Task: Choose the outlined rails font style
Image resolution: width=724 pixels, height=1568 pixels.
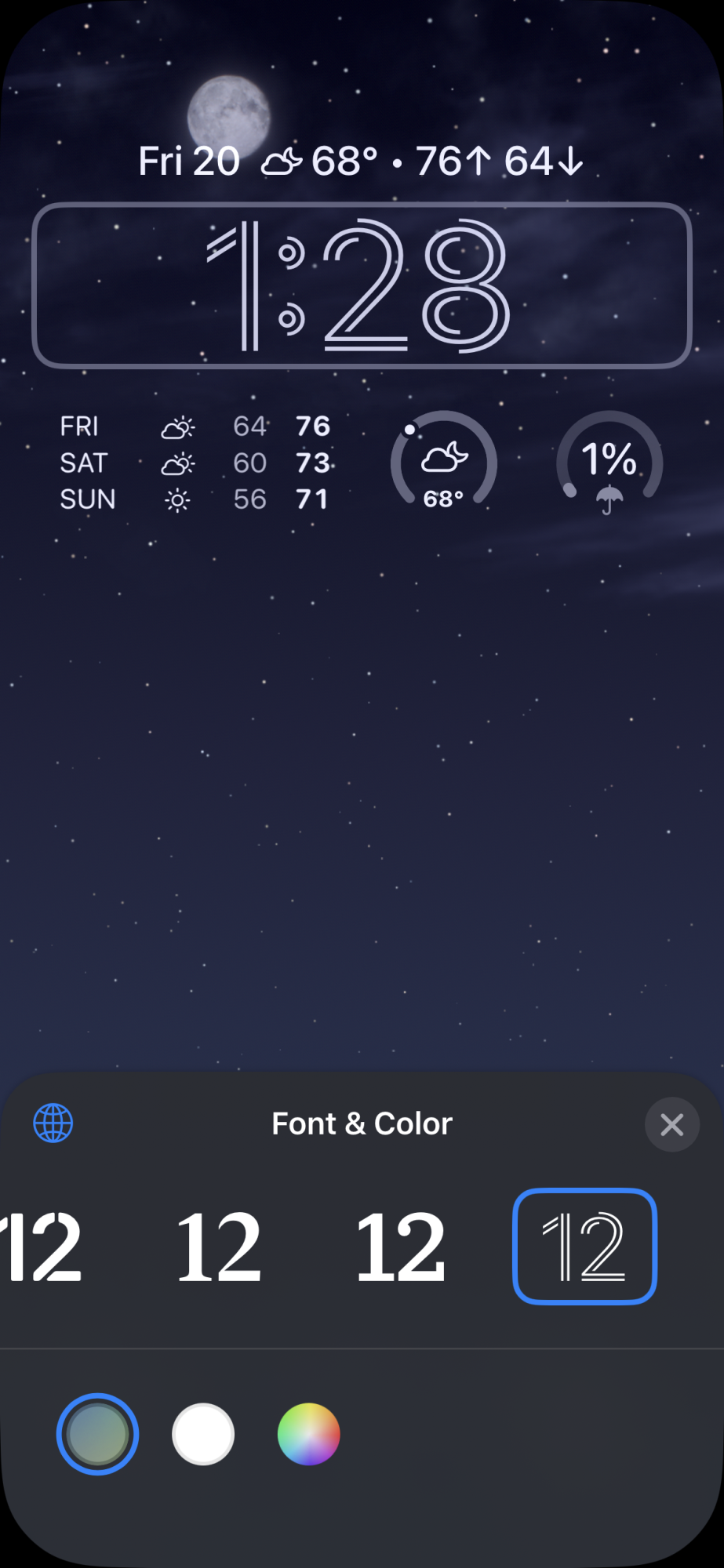Action: click(x=584, y=1247)
